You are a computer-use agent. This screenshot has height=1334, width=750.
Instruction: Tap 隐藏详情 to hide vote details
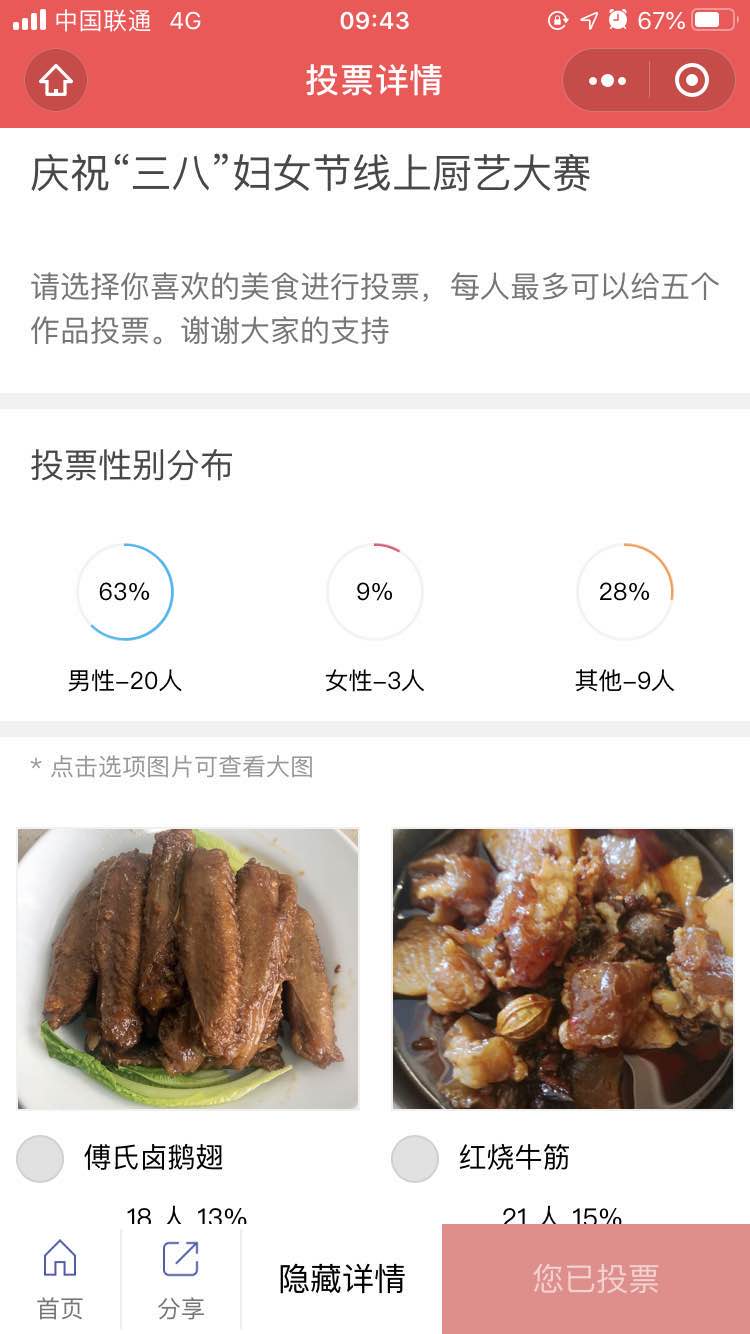342,1278
